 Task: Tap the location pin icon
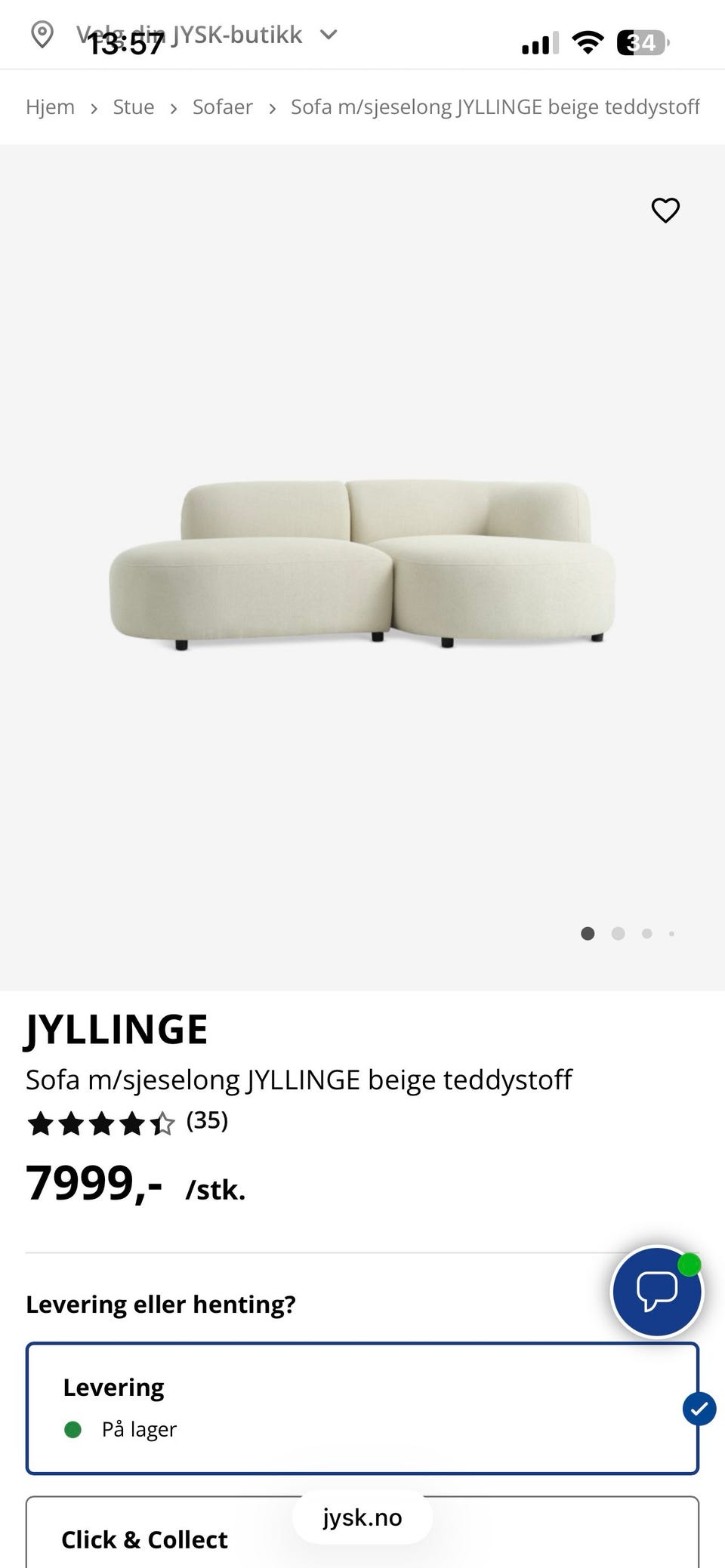(42, 34)
